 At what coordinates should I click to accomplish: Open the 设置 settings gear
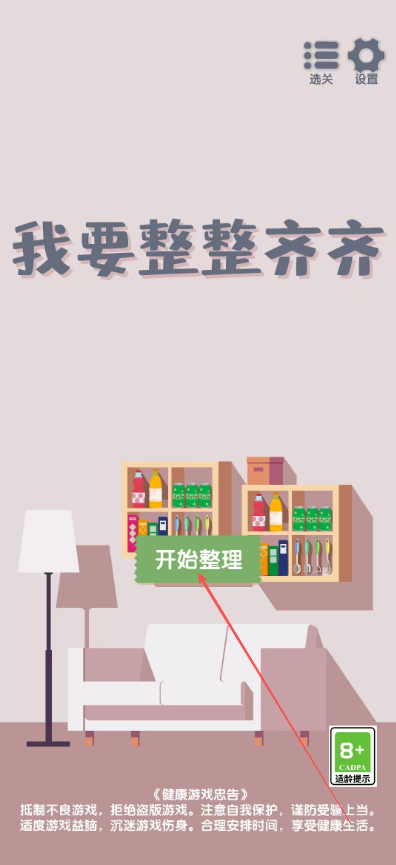(366, 62)
